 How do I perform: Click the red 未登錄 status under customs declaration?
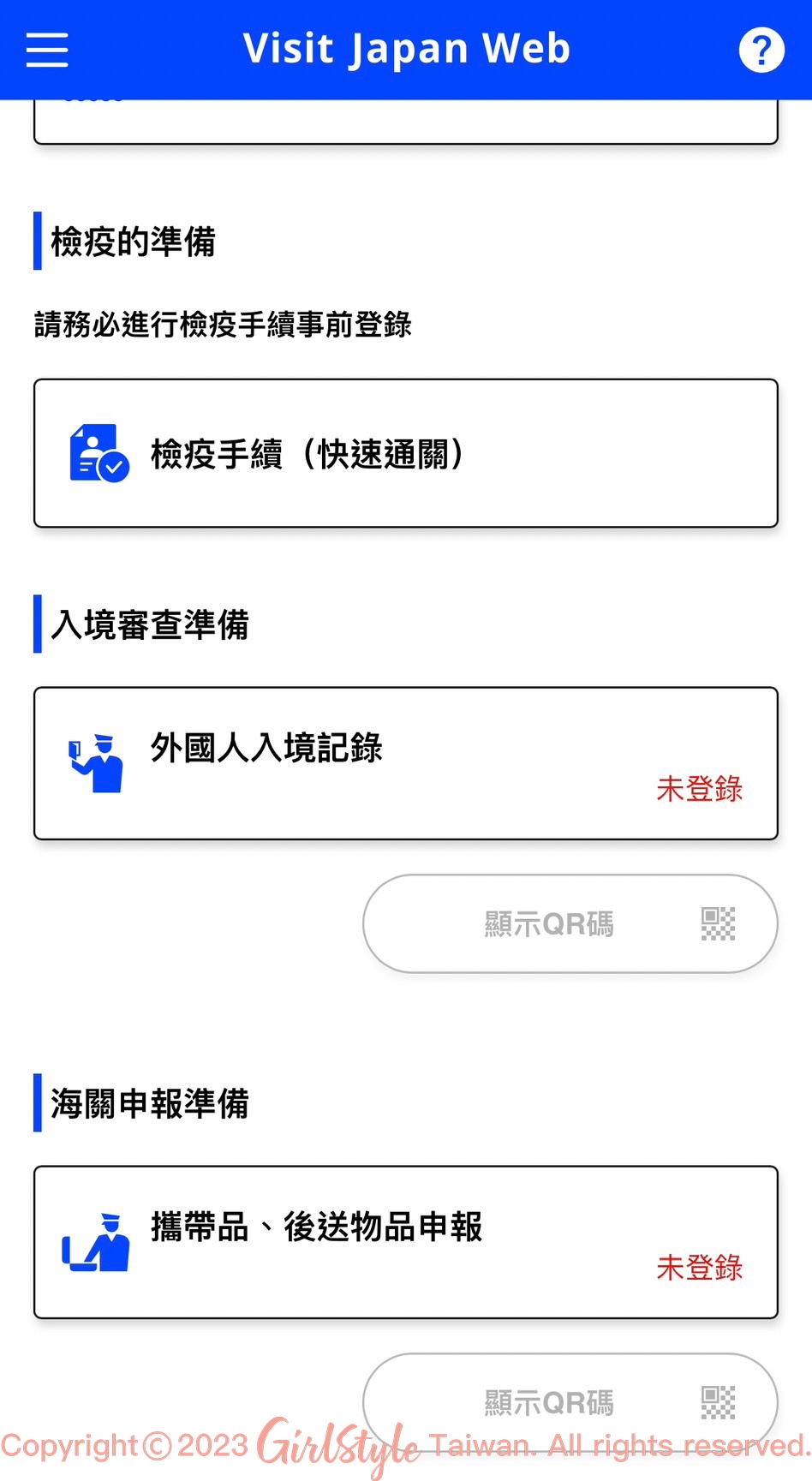point(700,1269)
